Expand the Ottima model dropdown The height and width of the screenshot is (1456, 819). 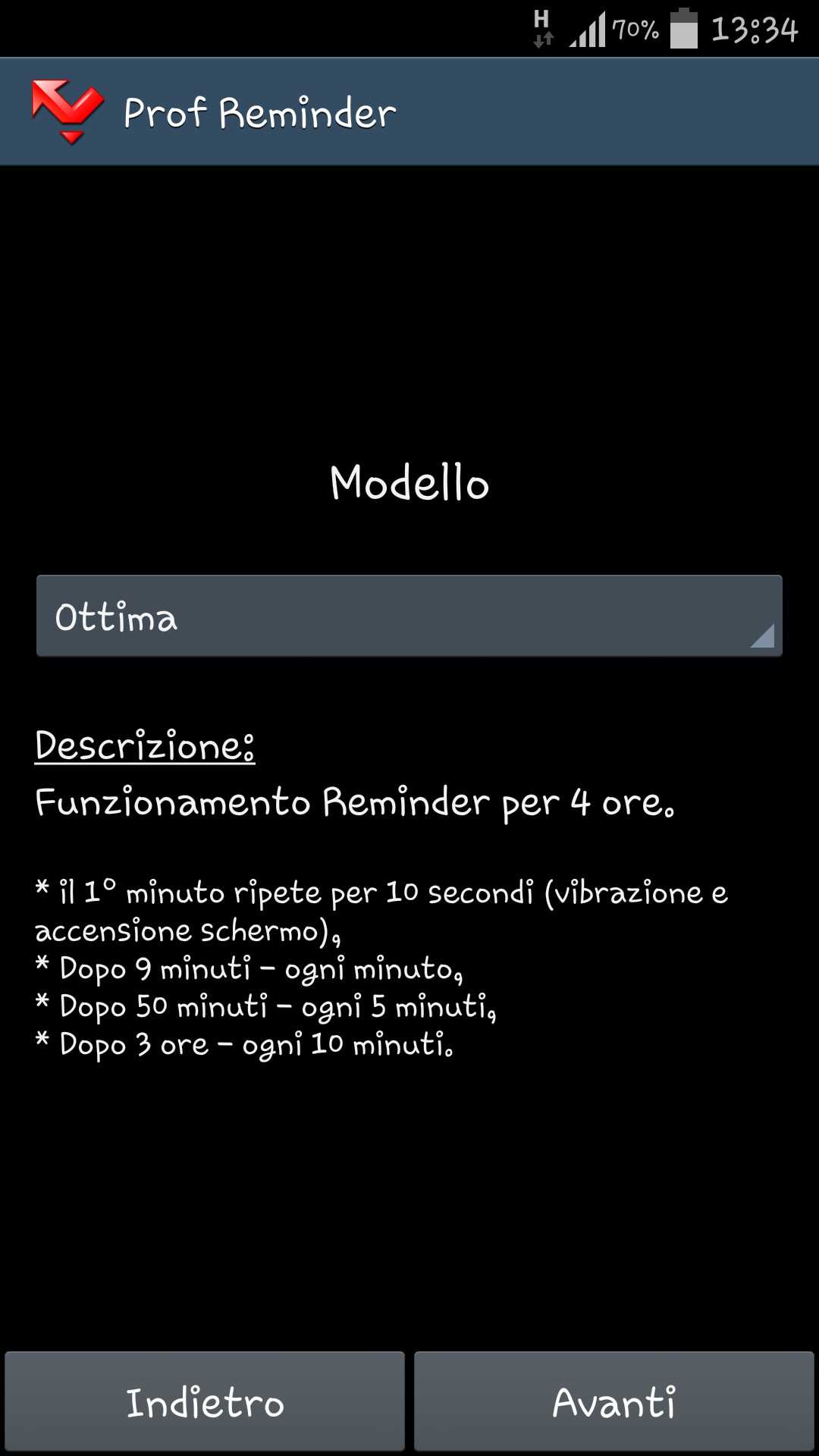click(x=409, y=616)
